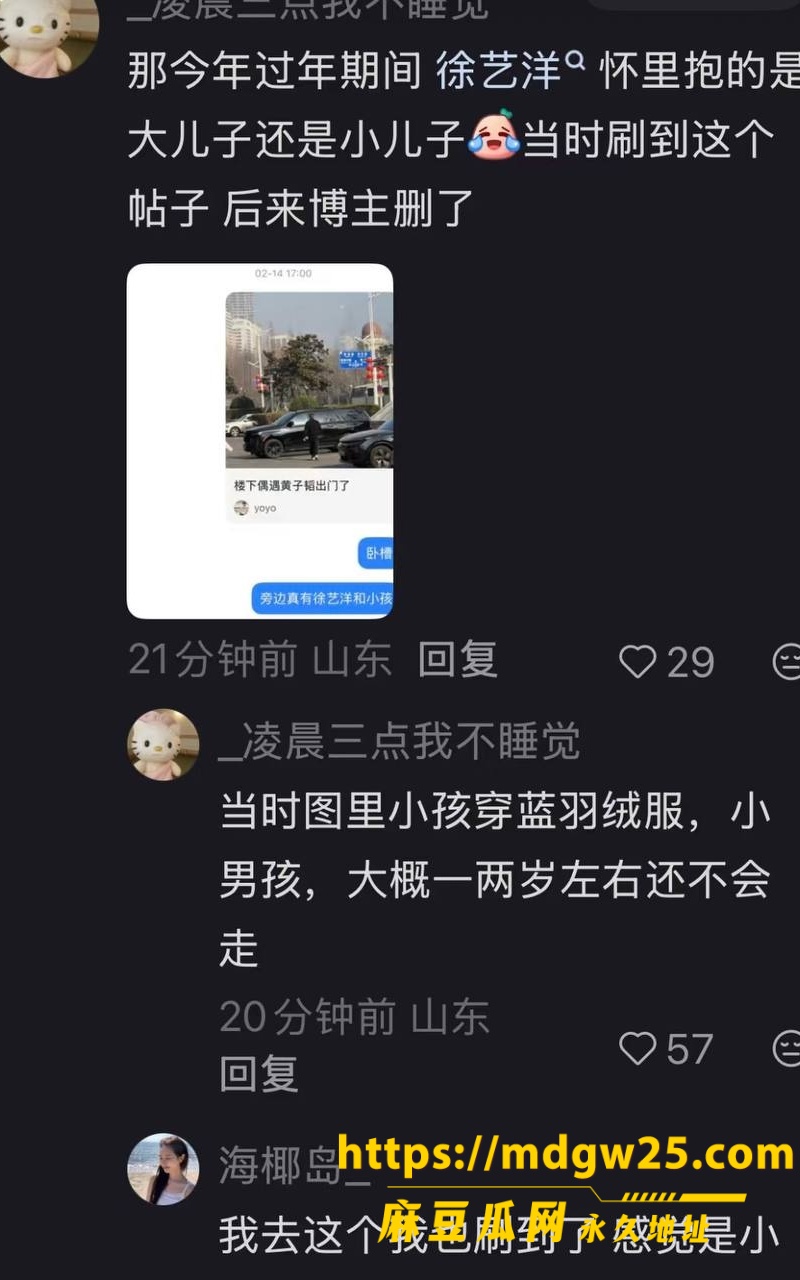The height and width of the screenshot is (1280, 800).
Task: Open _凌晨三点我不睡觉's avatar on the reply
Action: [163, 745]
